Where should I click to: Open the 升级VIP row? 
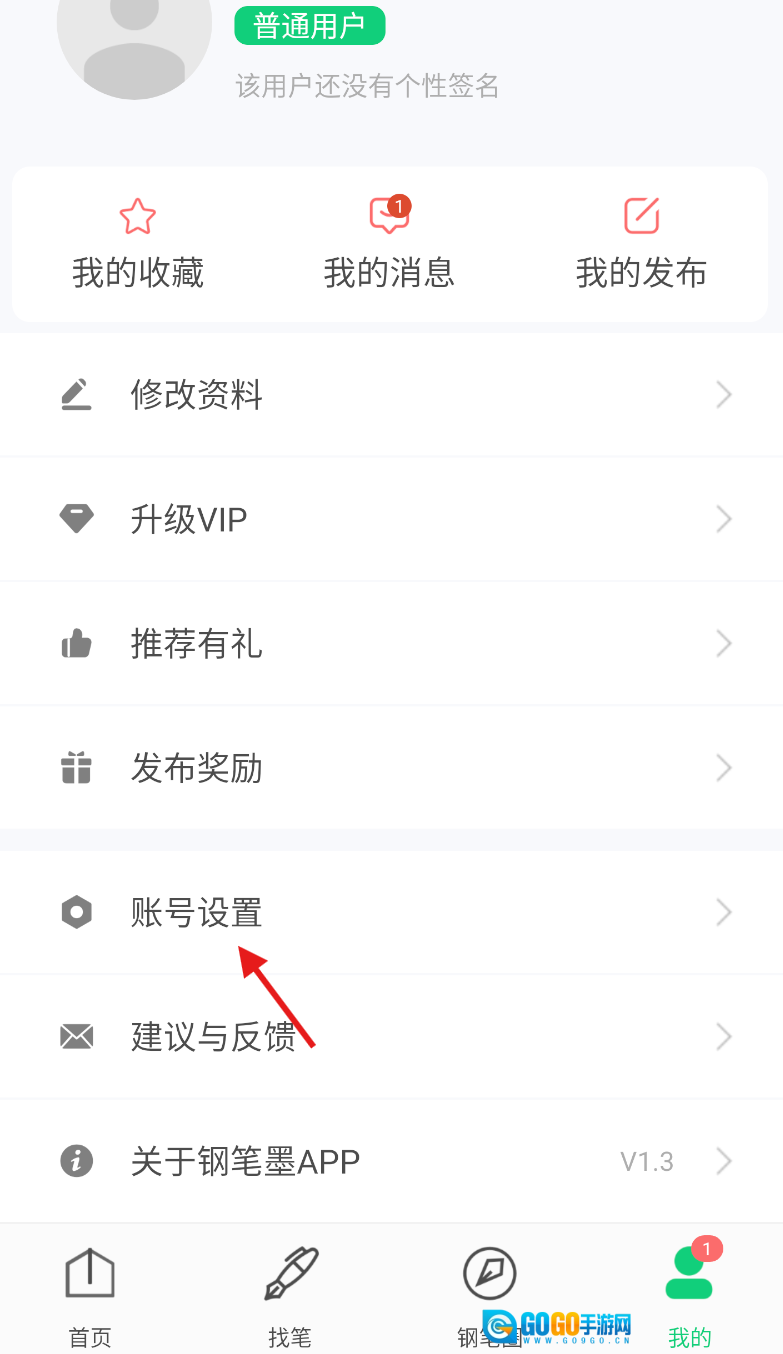pos(391,519)
